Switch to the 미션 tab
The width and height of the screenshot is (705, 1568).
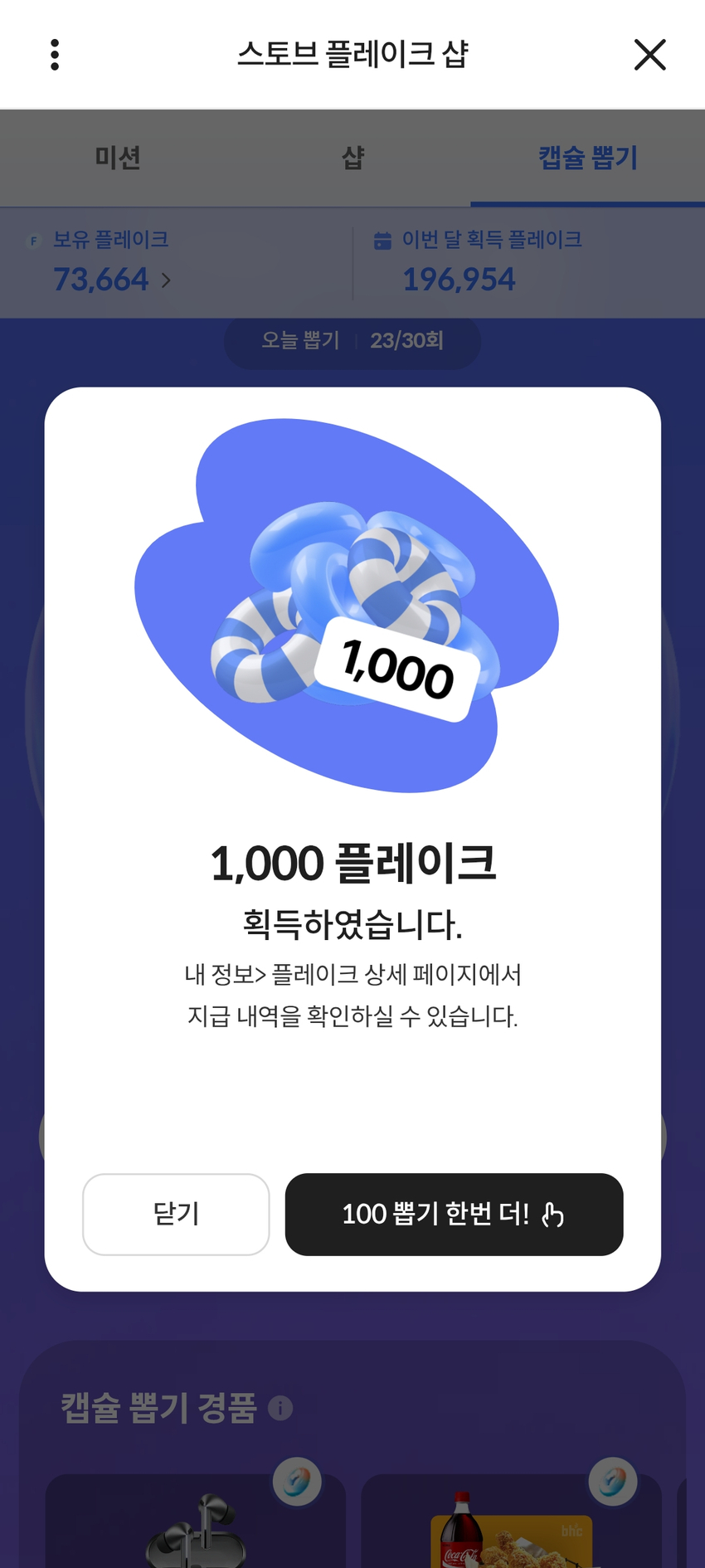(x=118, y=158)
